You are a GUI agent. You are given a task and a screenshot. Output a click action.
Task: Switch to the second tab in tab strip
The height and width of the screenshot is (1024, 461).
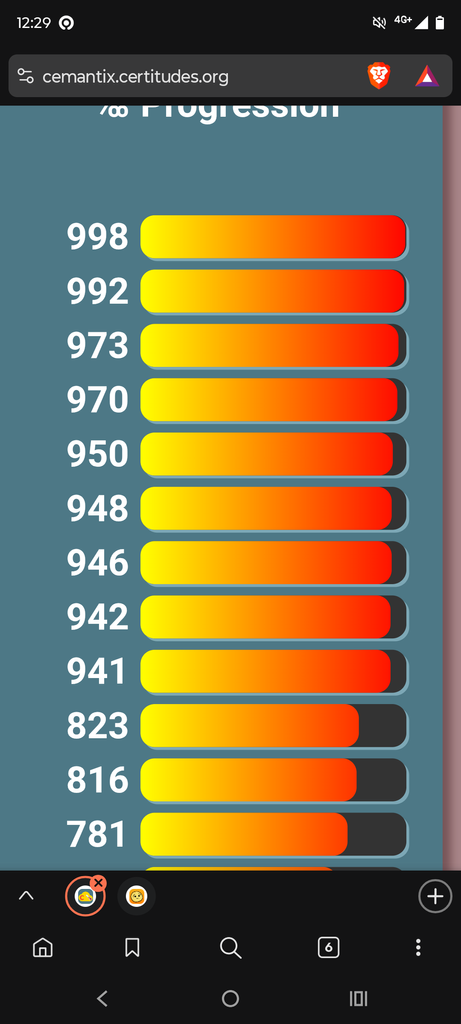coord(136,897)
